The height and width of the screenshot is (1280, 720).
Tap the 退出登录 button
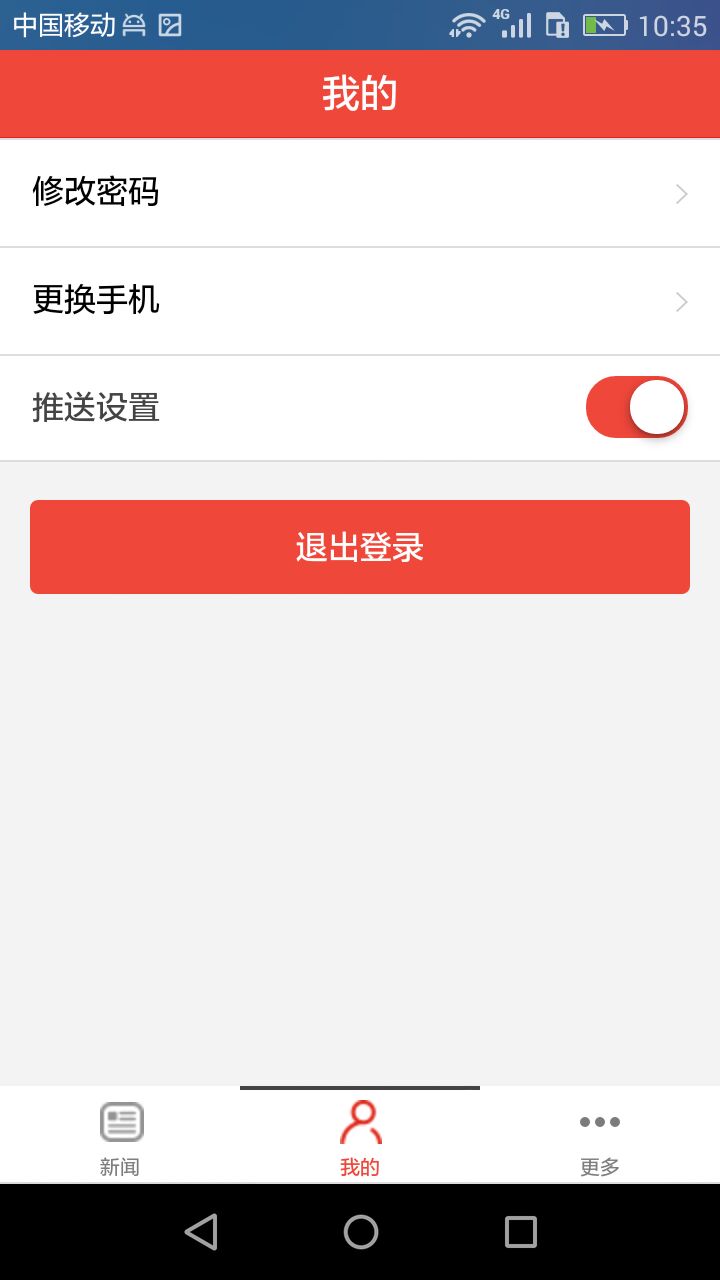tap(360, 547)
